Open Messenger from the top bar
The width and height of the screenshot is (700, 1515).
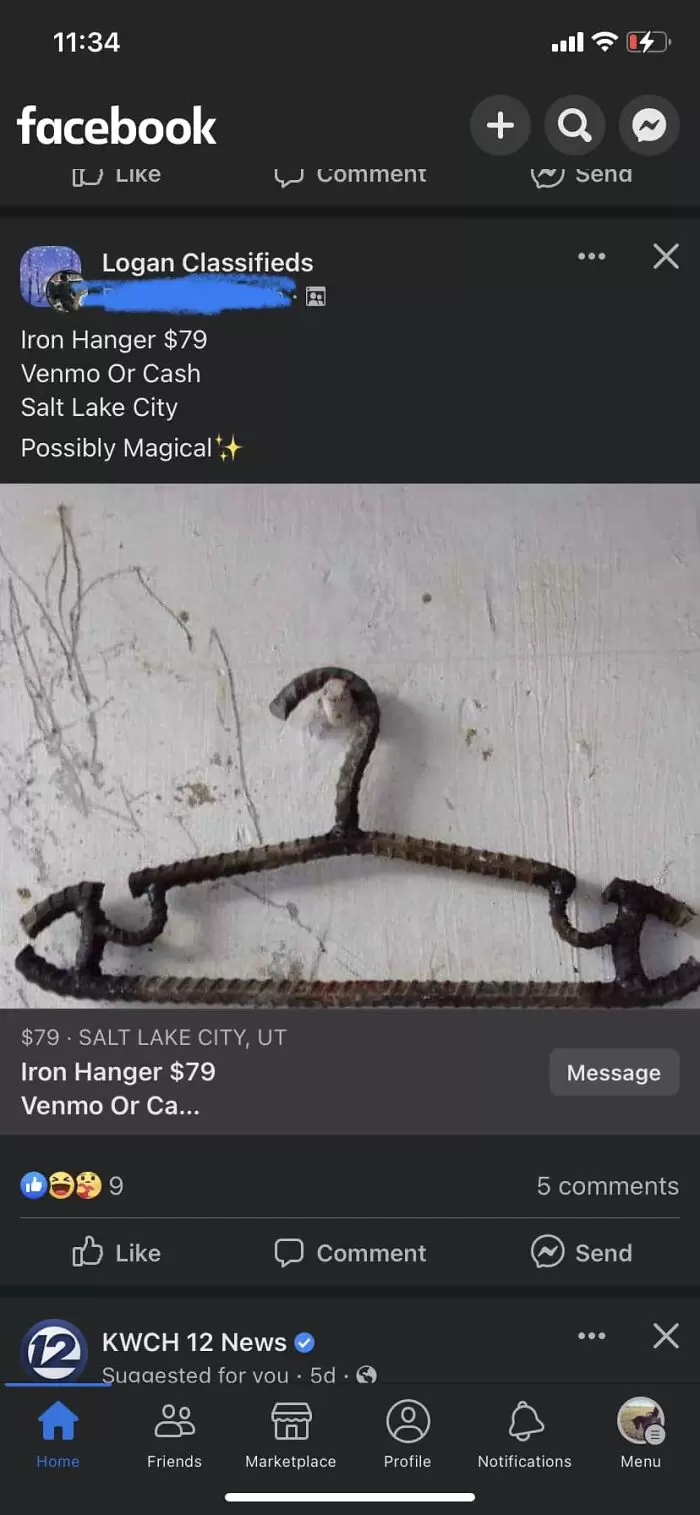coord(649,126)
